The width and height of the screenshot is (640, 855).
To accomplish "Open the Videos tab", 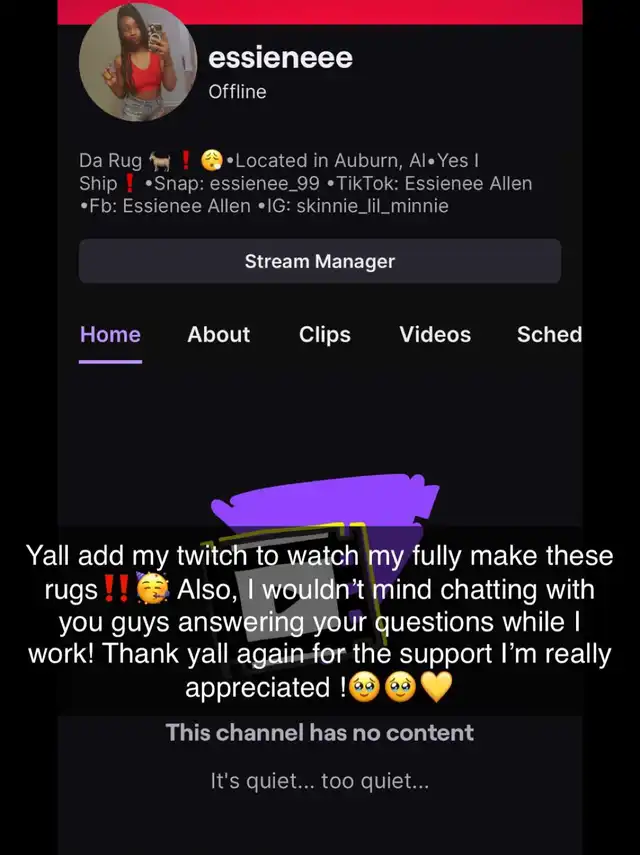I will 435,335.
